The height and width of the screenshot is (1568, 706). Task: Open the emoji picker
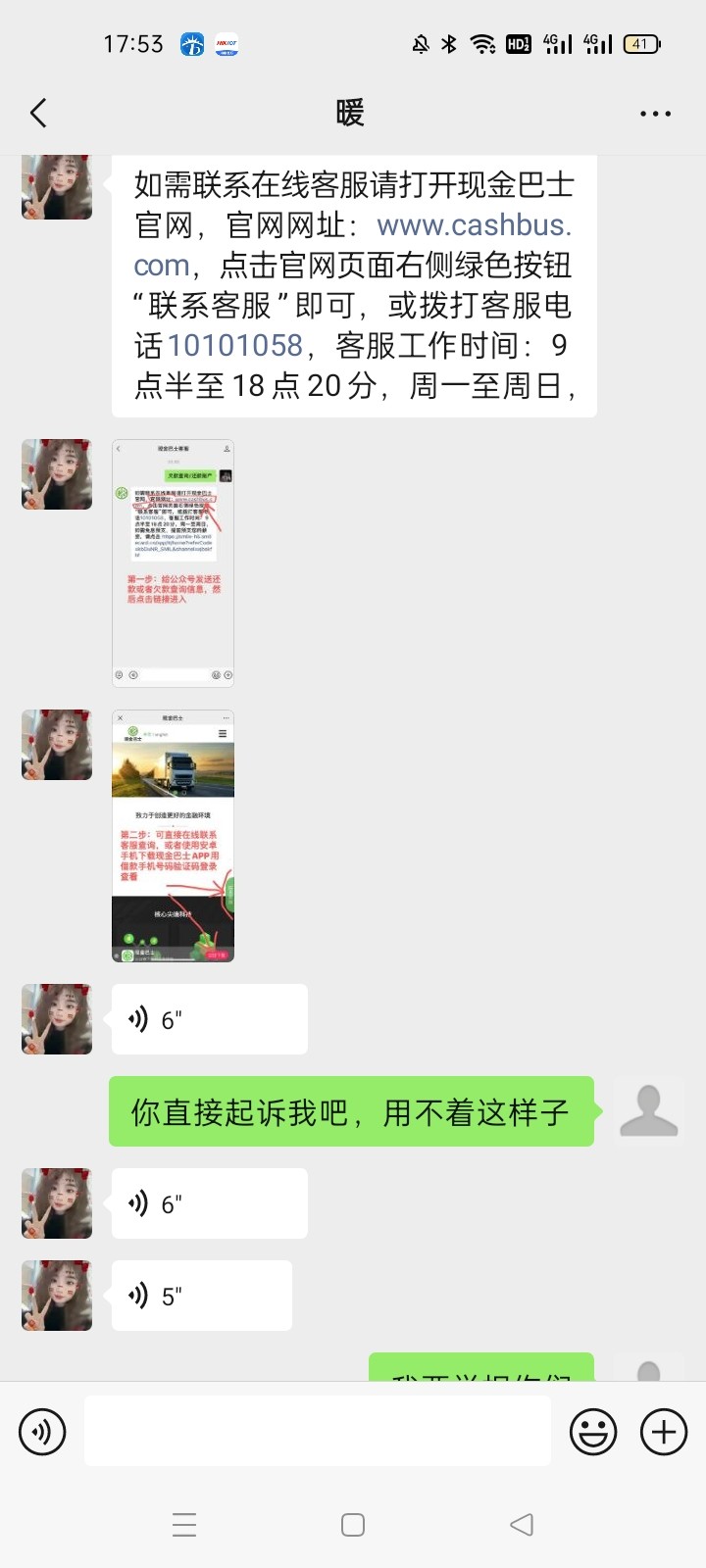click(x=593, y=1432)
